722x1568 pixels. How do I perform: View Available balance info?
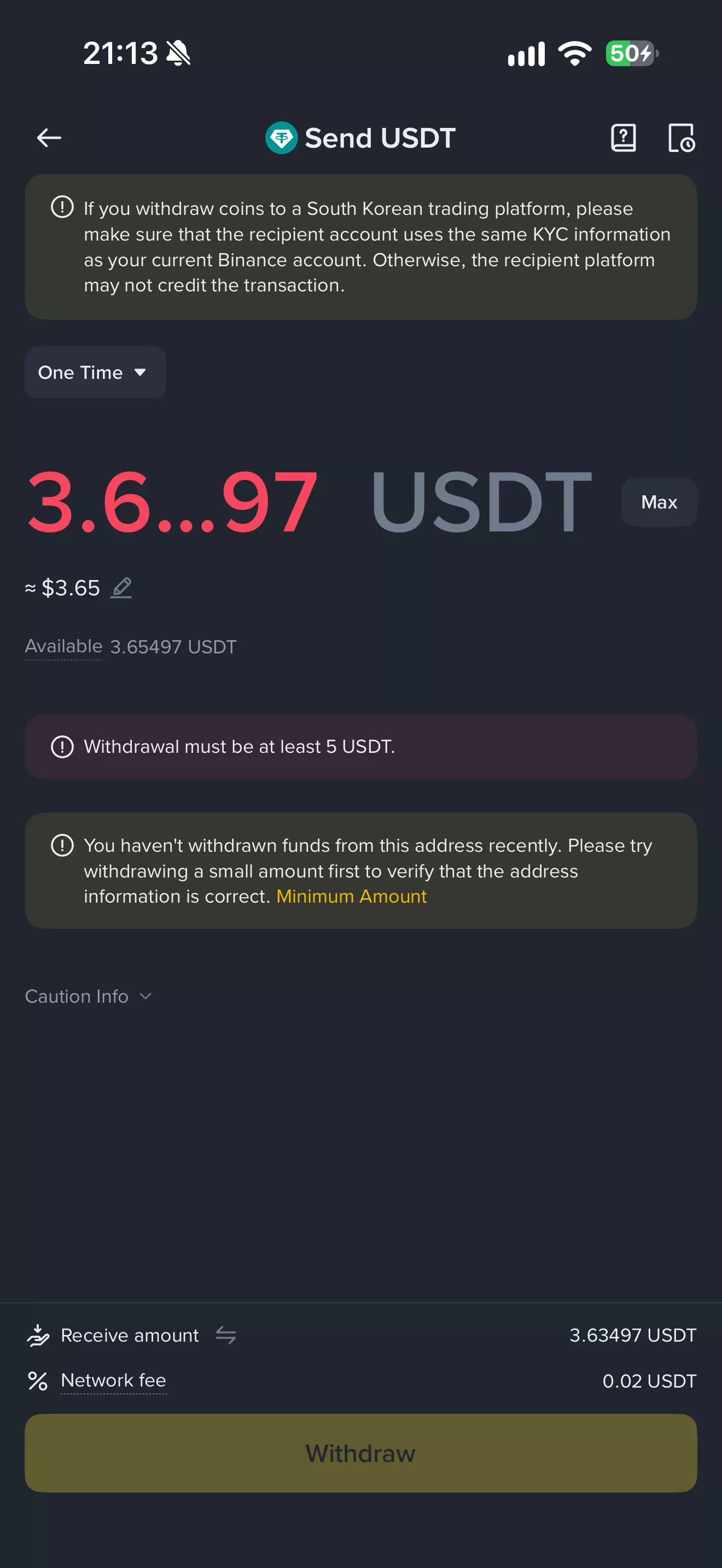click(63, 646)
